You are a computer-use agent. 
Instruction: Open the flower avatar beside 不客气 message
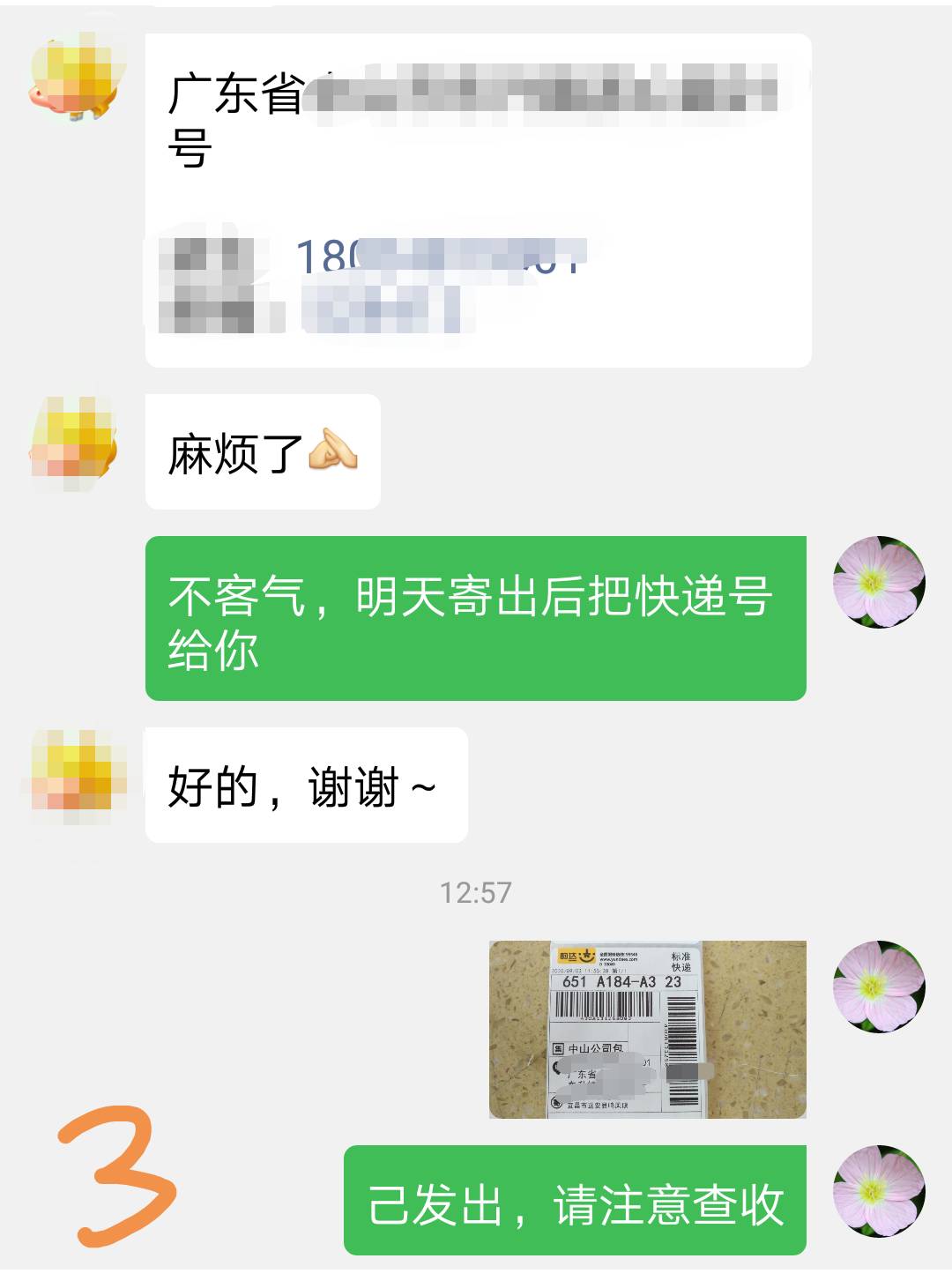(x=879, y=583)
